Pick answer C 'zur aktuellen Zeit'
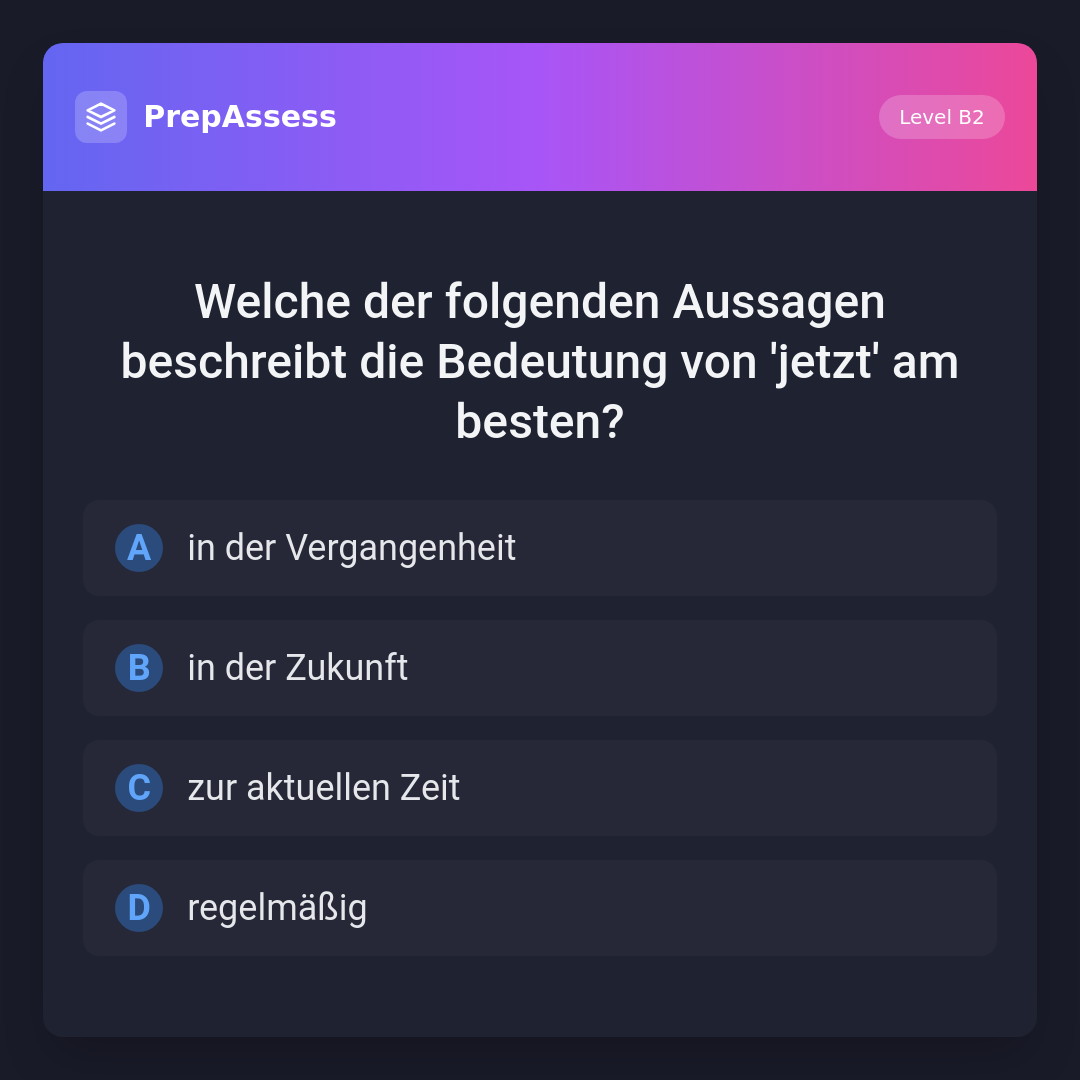The image size is (1080, 1080). point(539,788)
